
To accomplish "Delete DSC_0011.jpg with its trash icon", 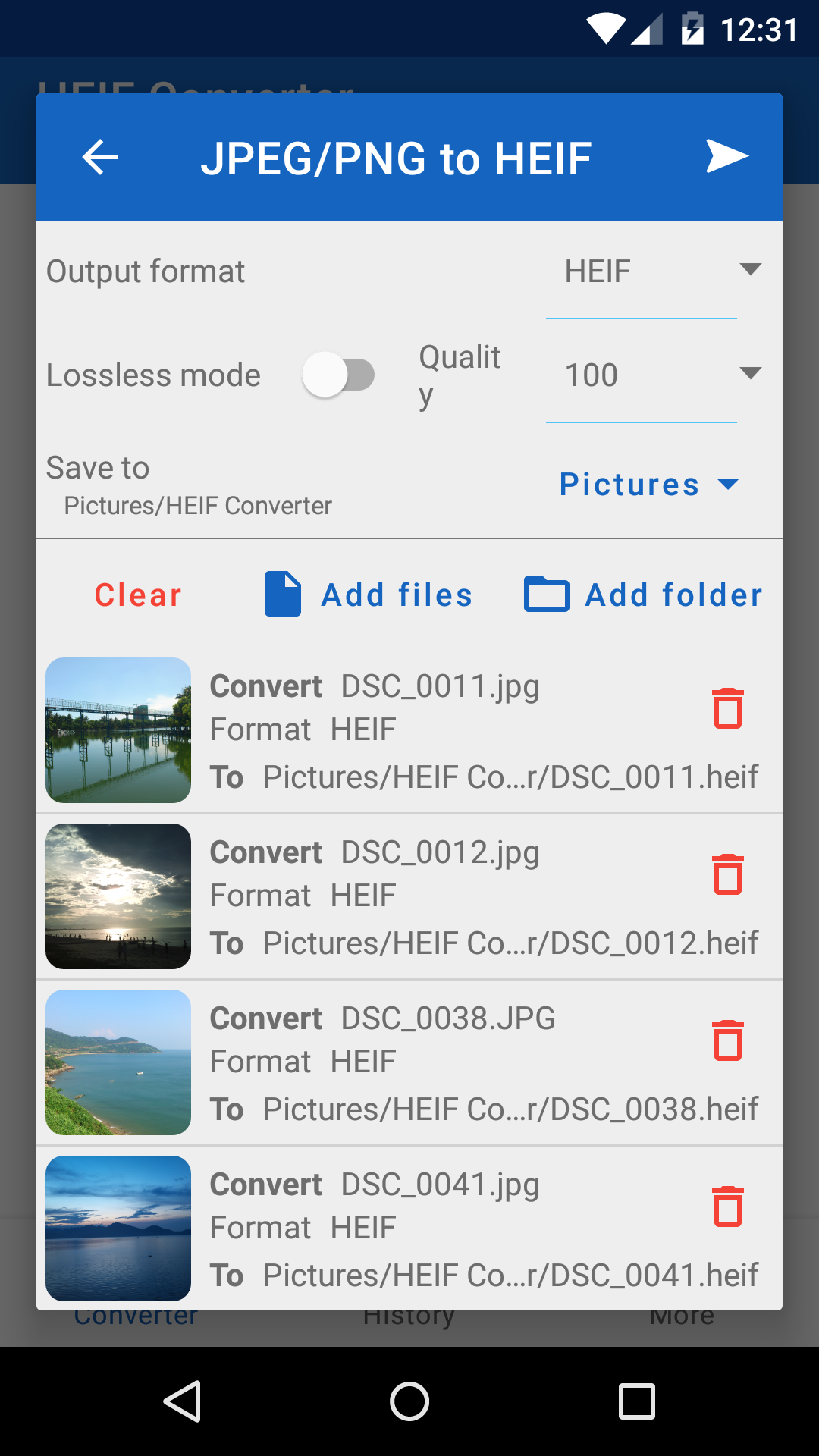I will click(x=727, y=710).
